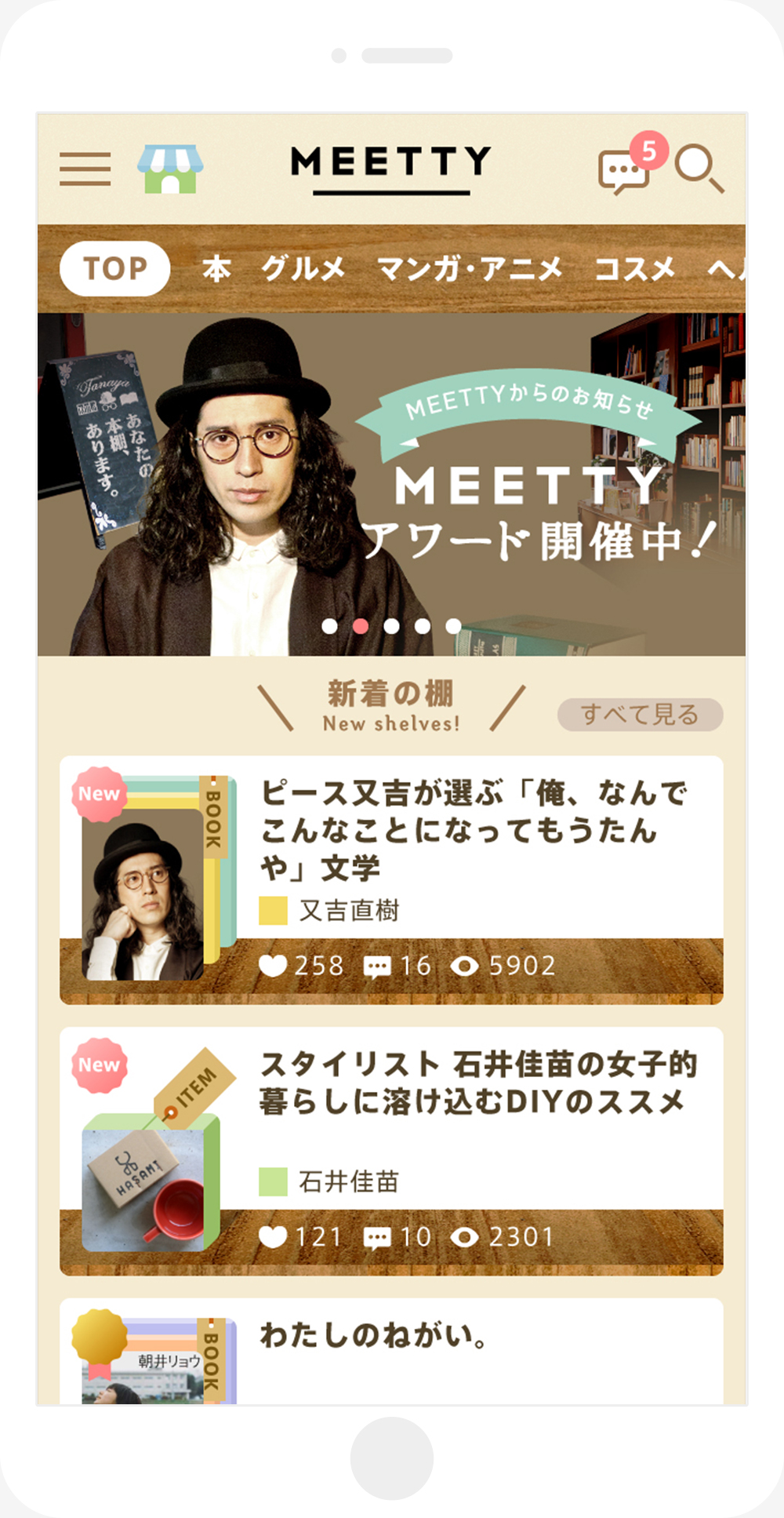
Task: Jump to the first banner slide dot
Action: click(x=330, y=626)
